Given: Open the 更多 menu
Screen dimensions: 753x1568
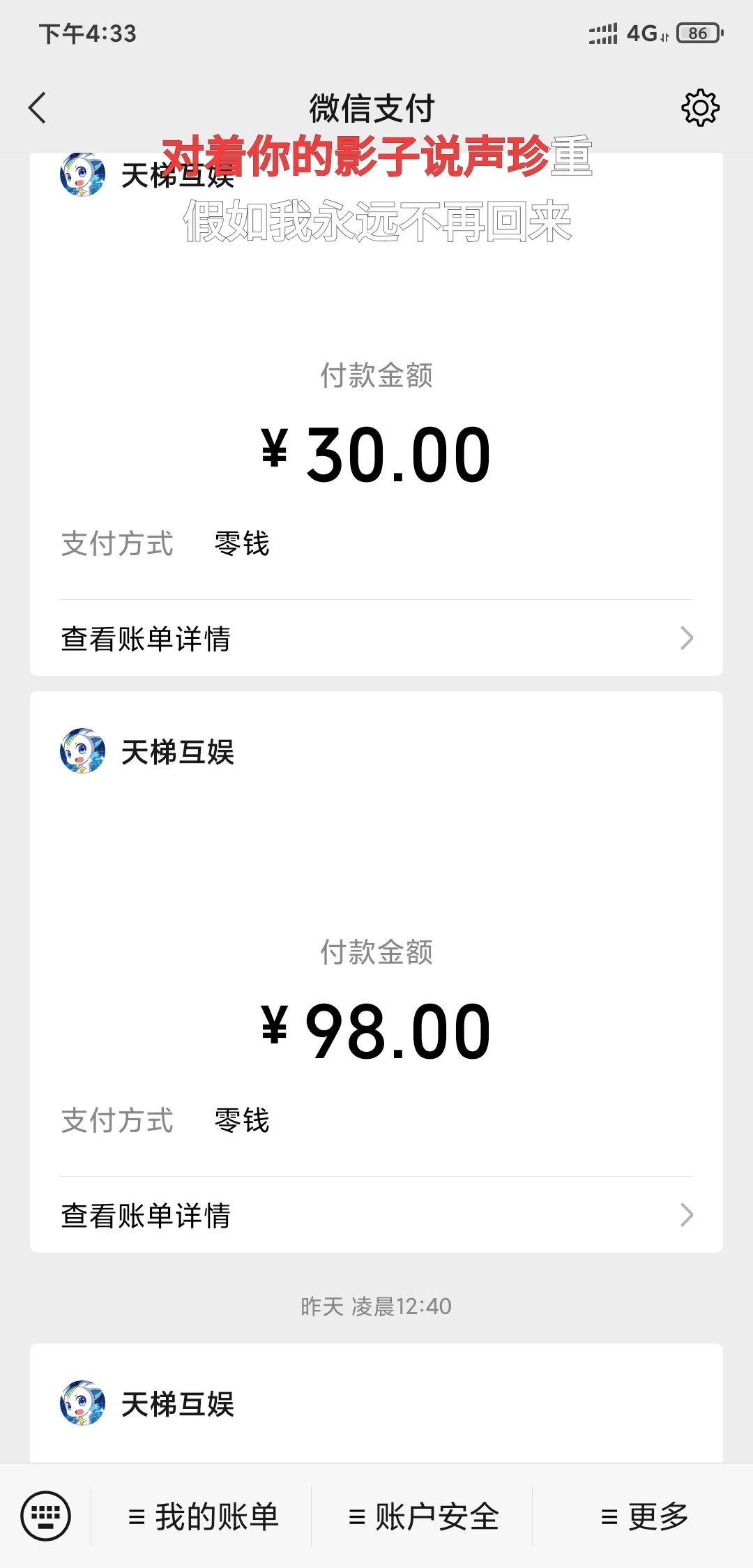Looking at the screenshot, I should pos(644,1517).
